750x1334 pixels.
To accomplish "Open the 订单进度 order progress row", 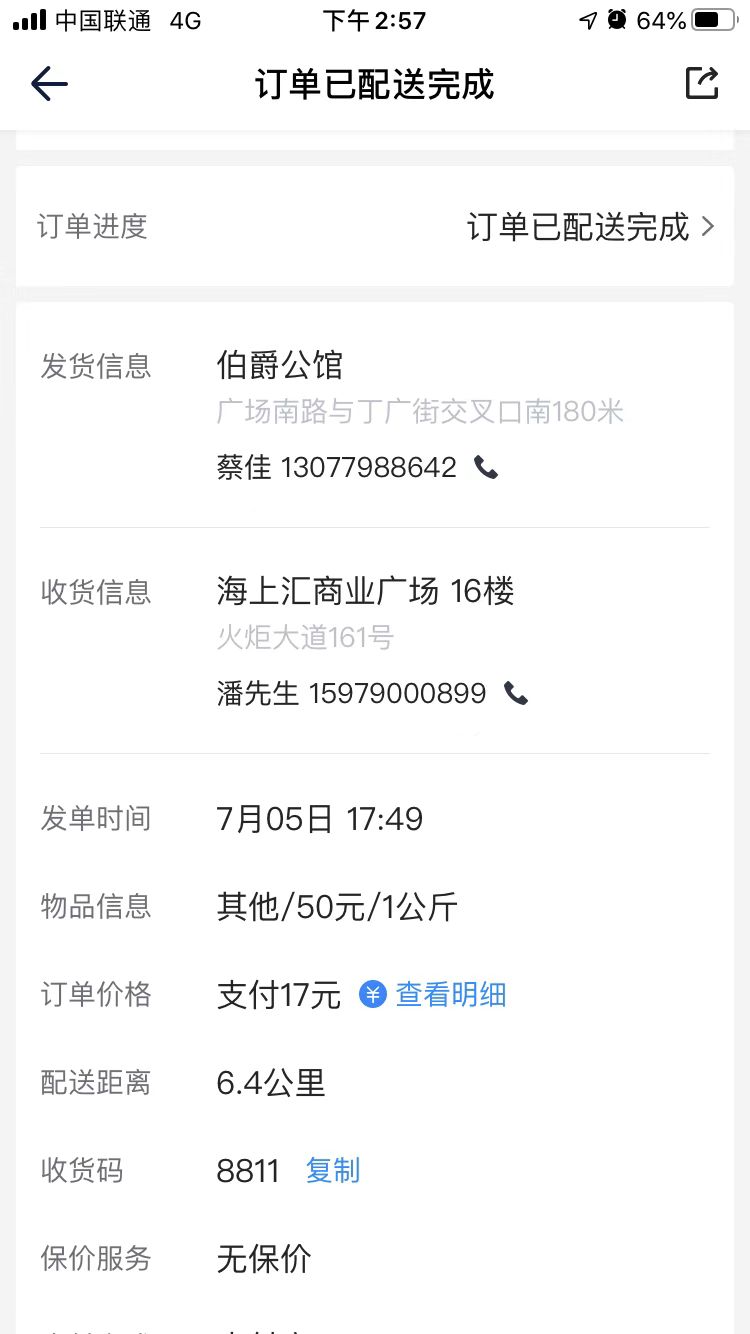I will coord(375,227).
